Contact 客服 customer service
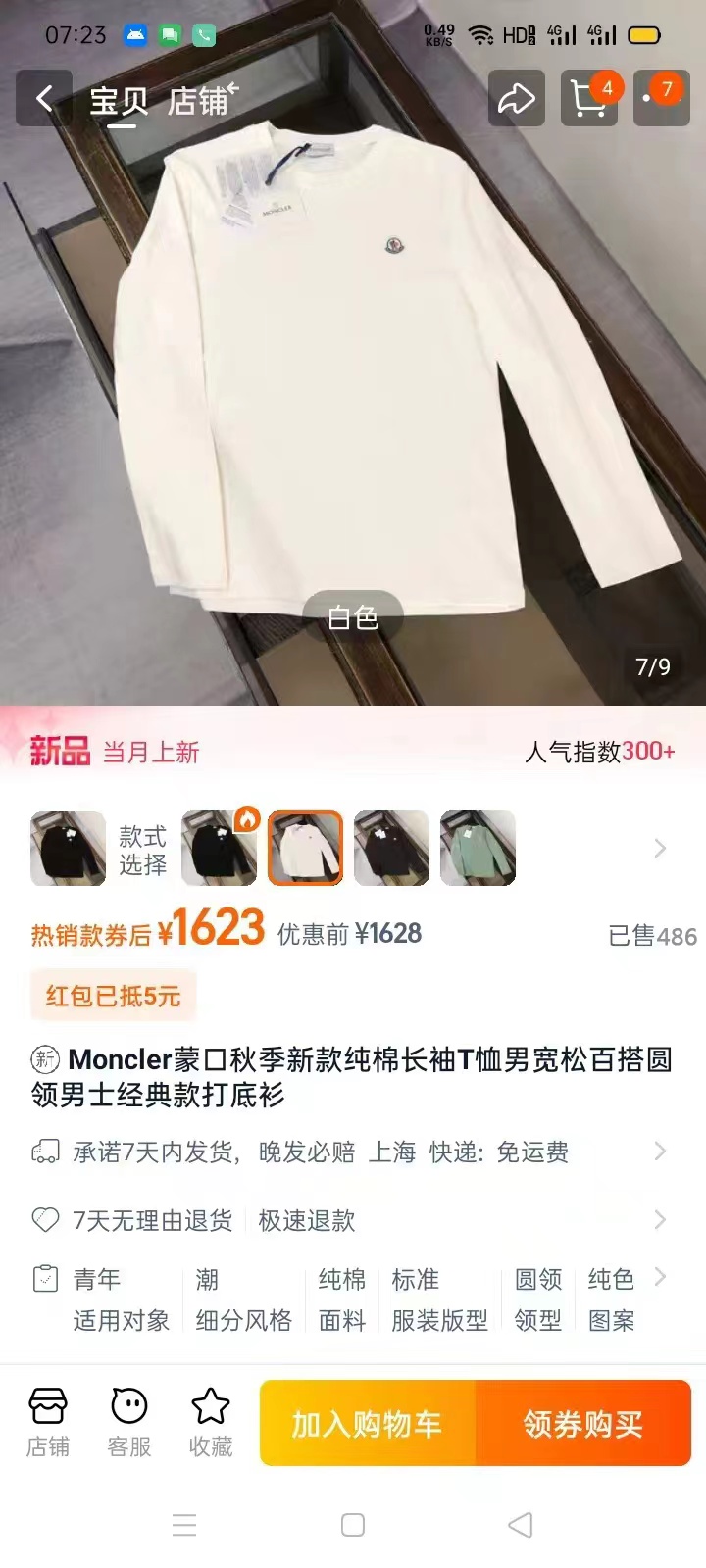The height and width of the screenshot is (1568, 706). pos(129,1423)
